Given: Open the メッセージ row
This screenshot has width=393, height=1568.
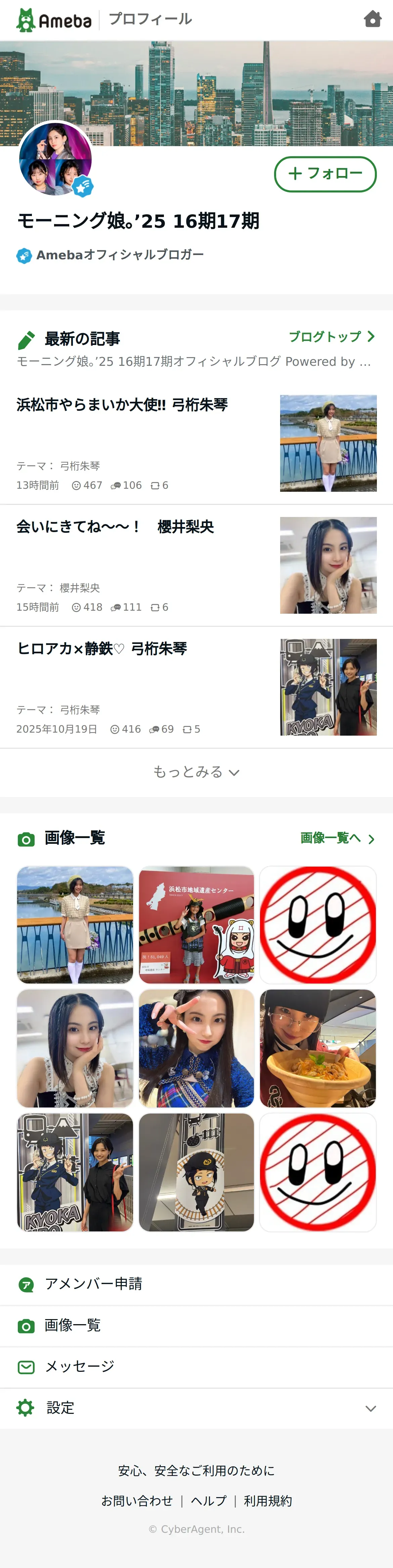Looking at the screenshot, I should click(196, 1367).
